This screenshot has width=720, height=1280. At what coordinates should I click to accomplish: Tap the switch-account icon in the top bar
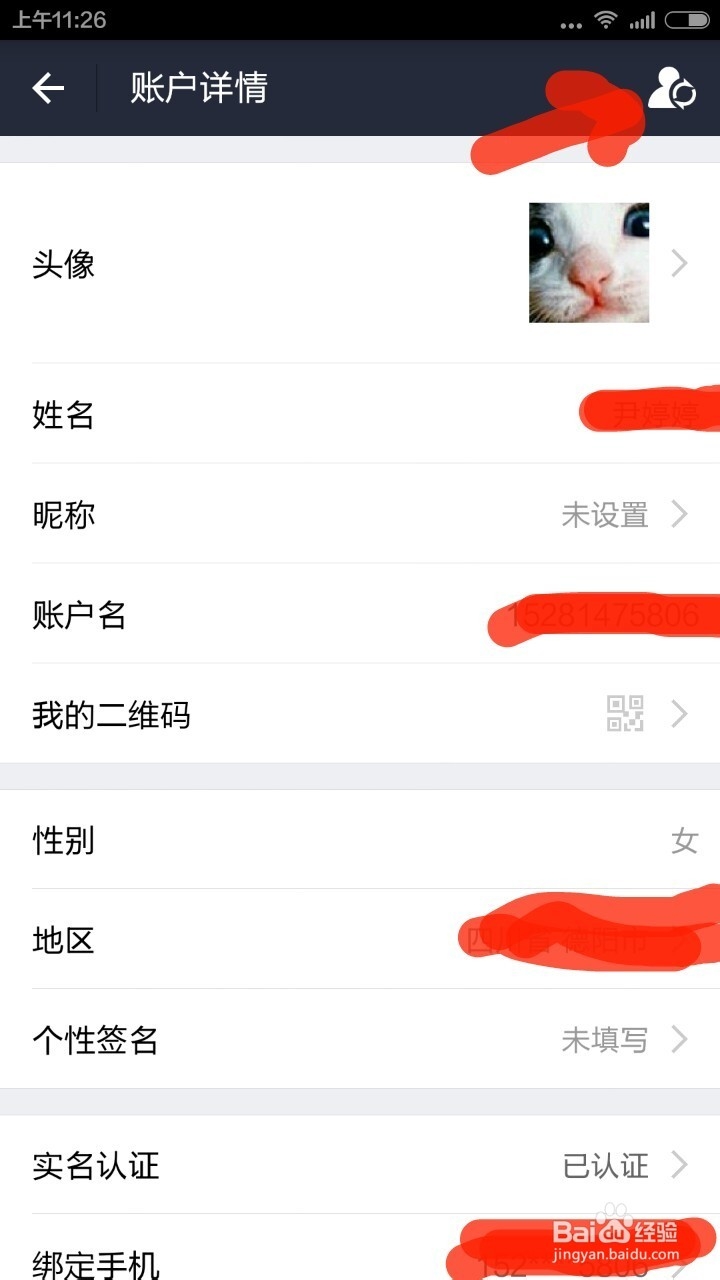[x=672, y=88]
